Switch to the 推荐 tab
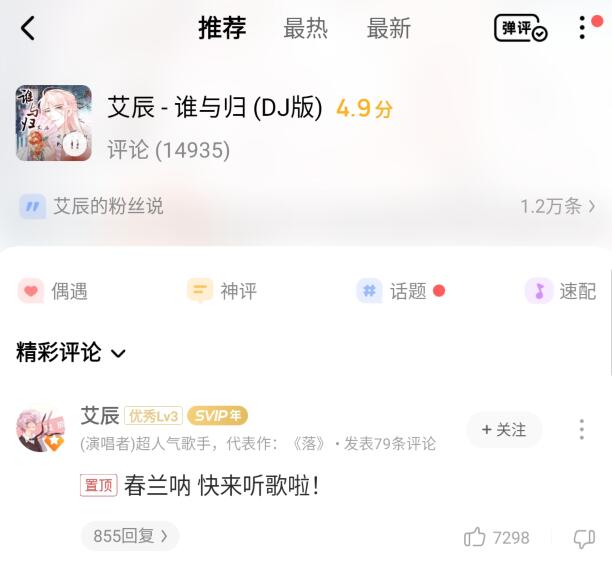 pos(222,28)
